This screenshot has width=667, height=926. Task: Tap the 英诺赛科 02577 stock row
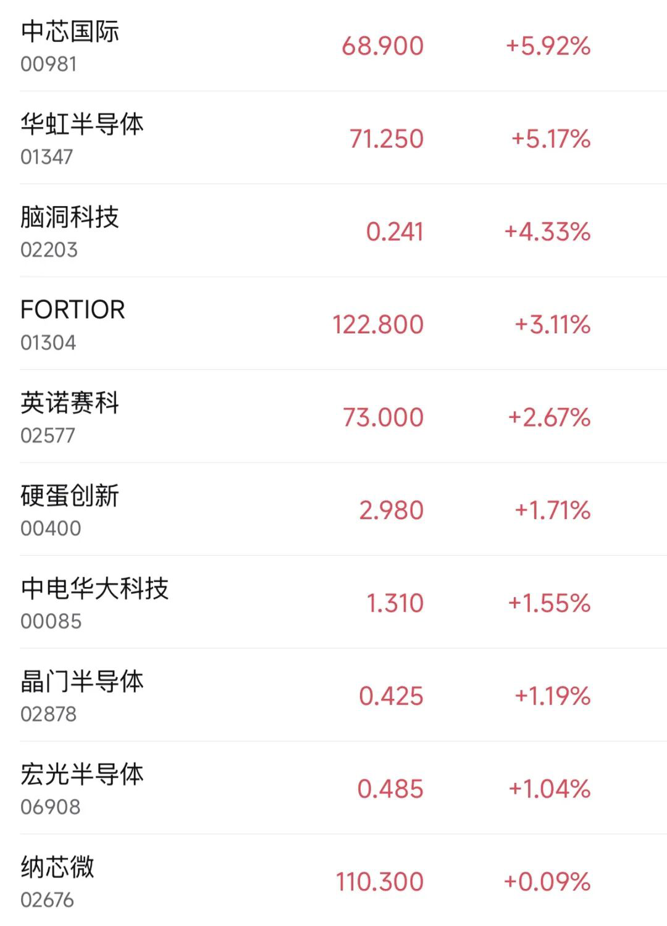(333, 417)
